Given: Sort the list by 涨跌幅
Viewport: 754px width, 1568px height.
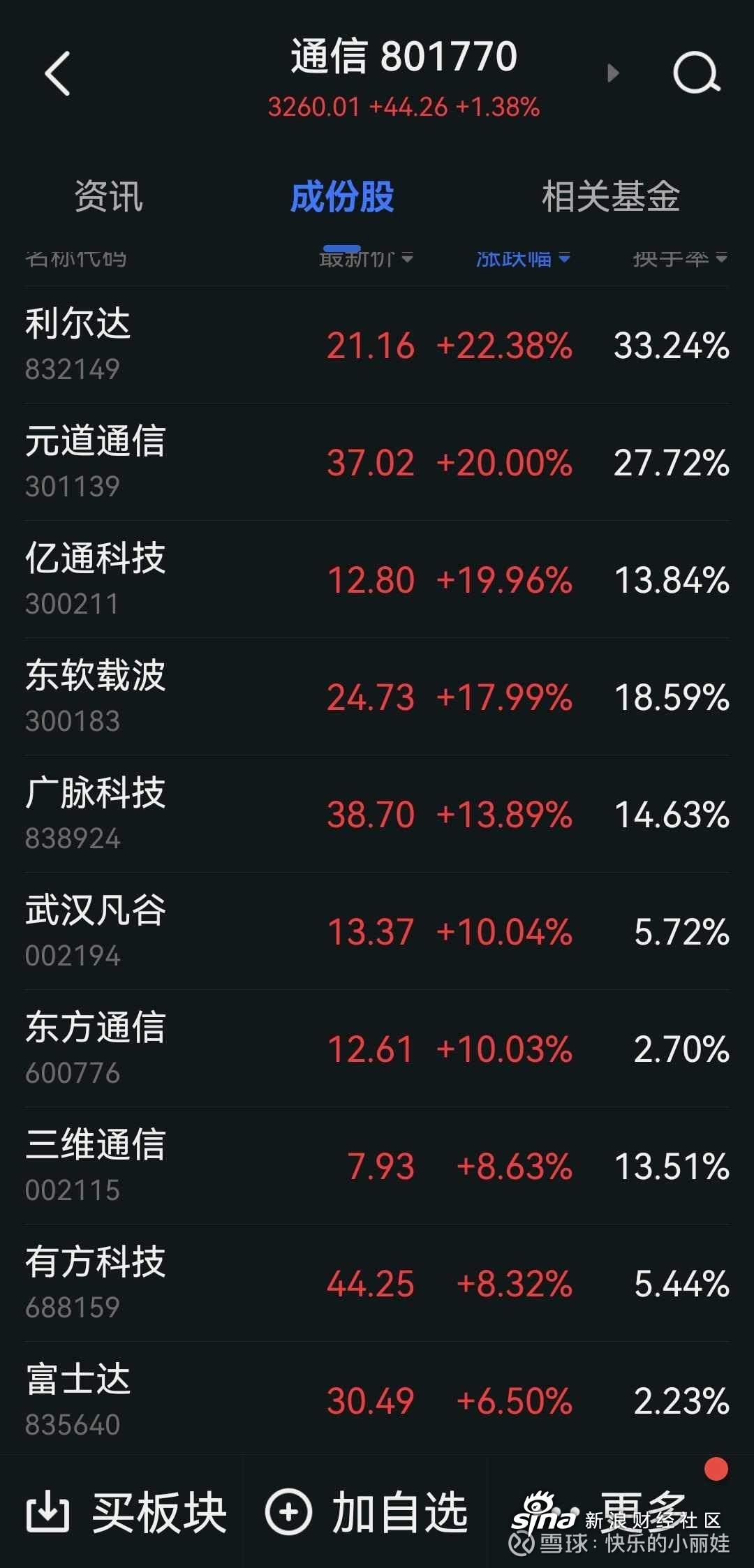Looking at the screenshot, I should pos(523,259).
